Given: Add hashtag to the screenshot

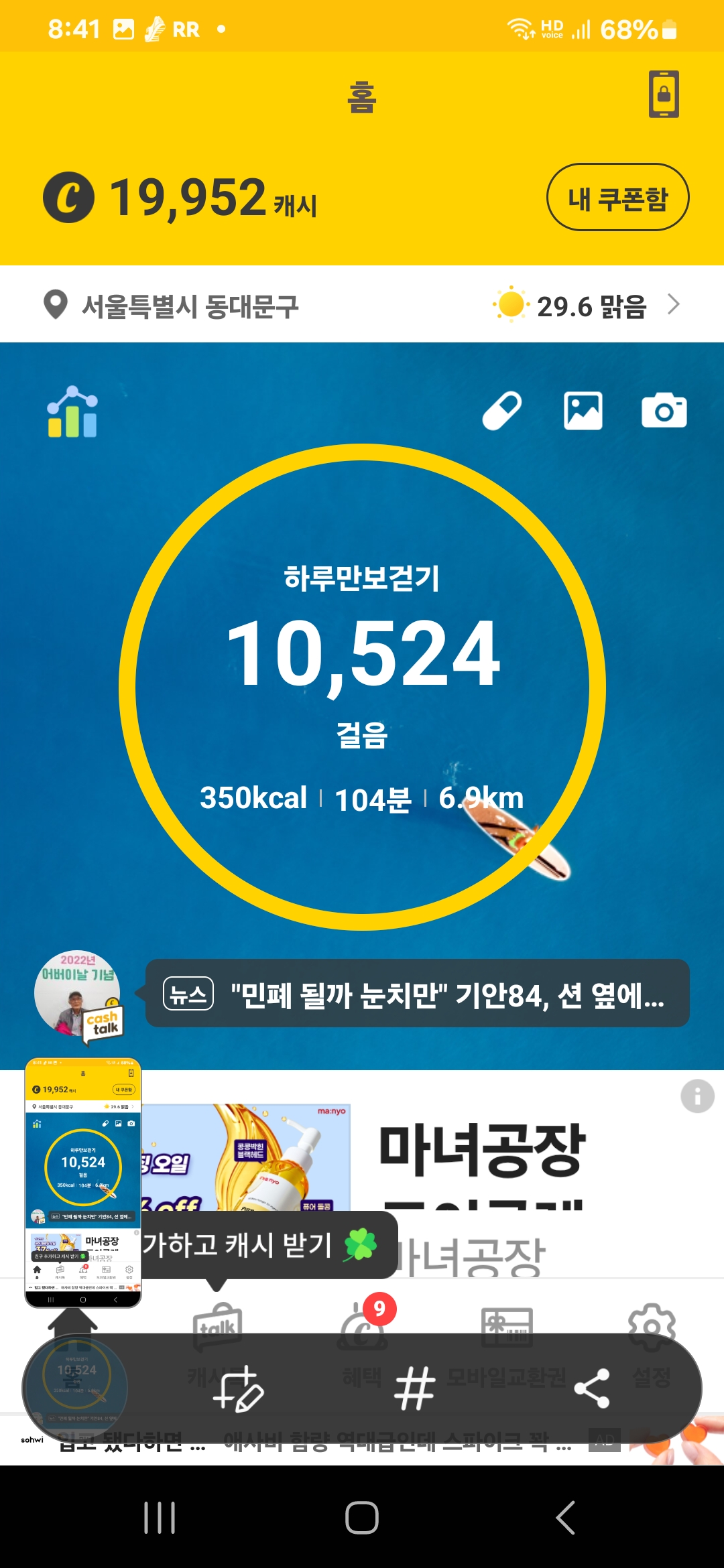Looking at the screenshot, I should click(414, 1389).
